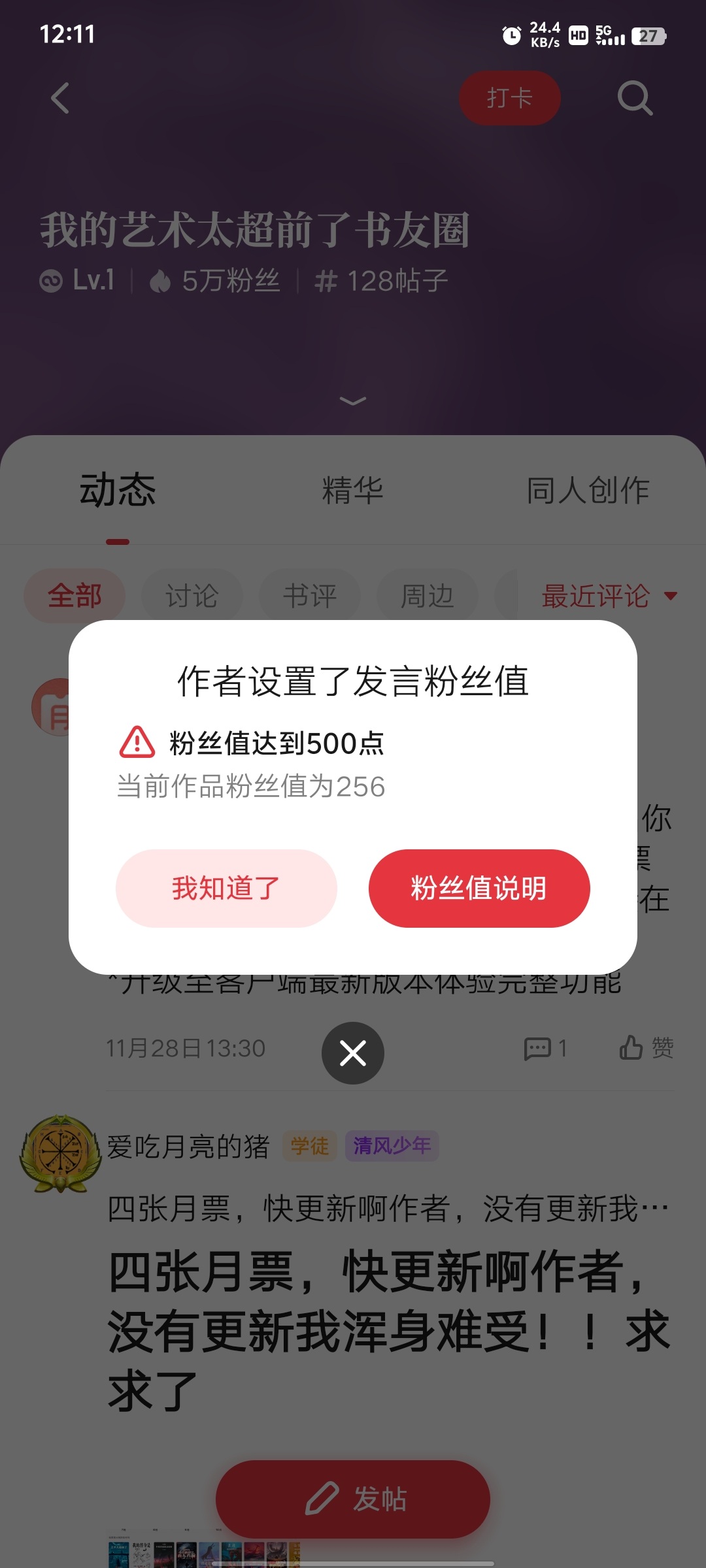Screen dimensions: 706x1568
Task: Open the 最近评论 sort dropdown
Action: [x=608, y=596]
